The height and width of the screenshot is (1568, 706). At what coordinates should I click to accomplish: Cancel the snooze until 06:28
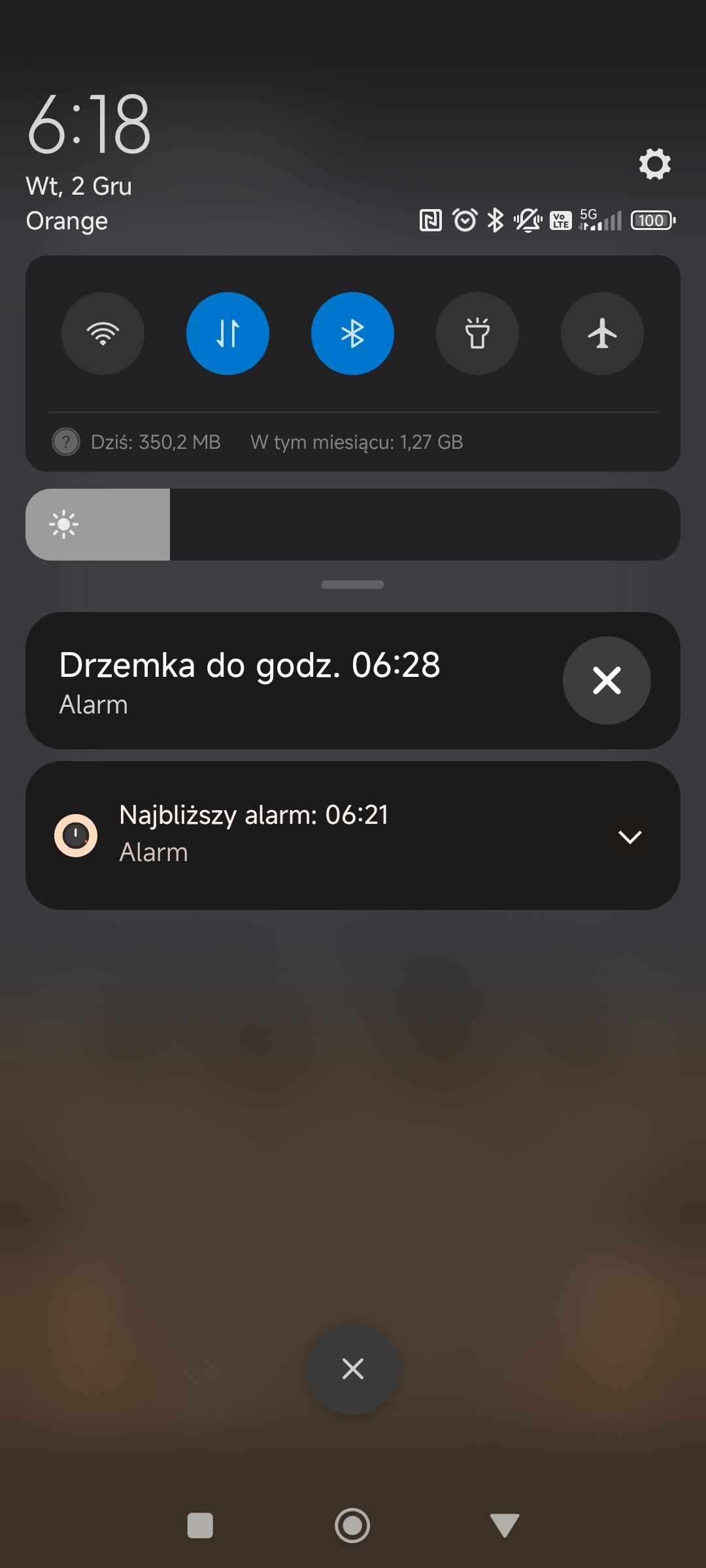pos(606,681)
